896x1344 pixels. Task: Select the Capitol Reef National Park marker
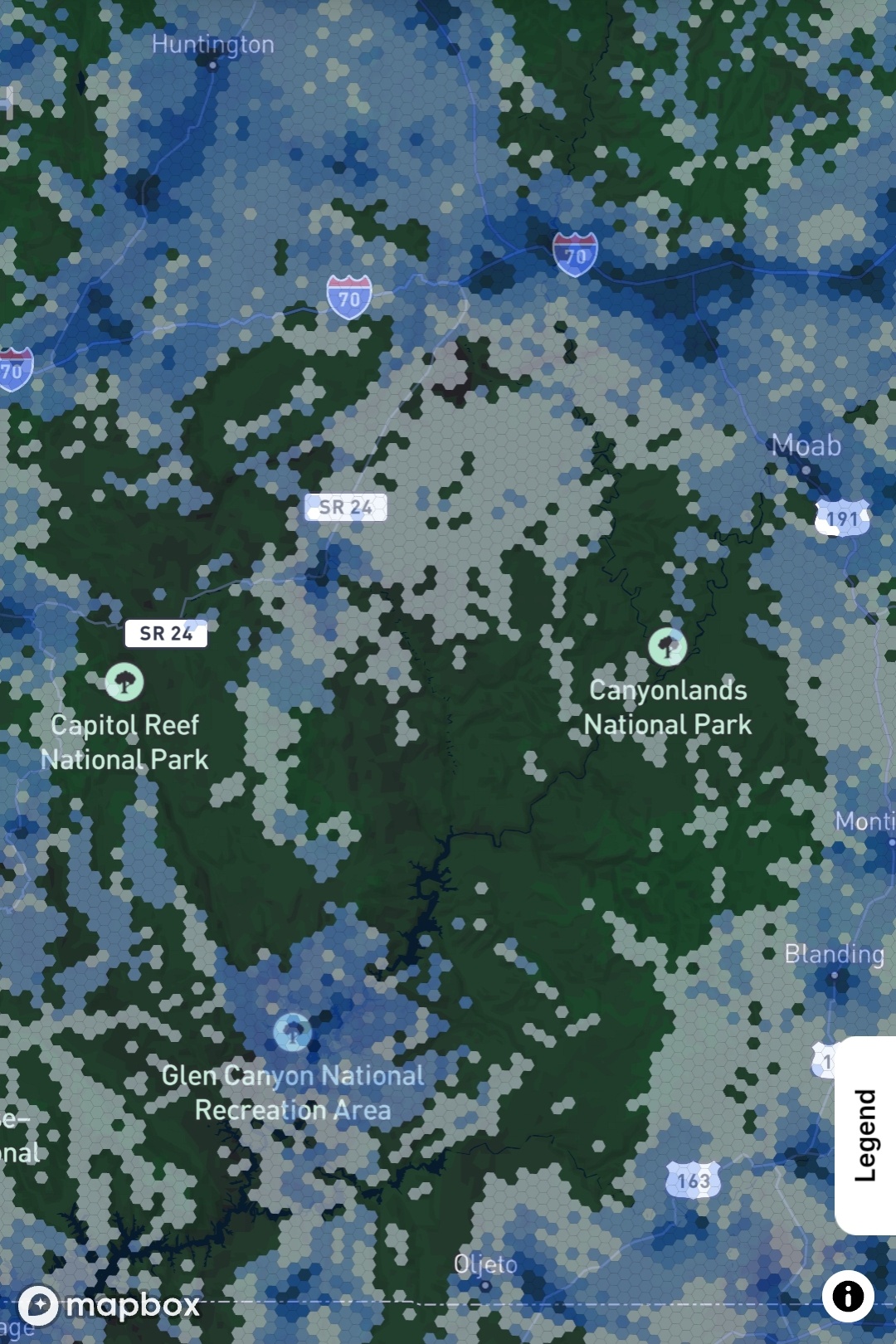tap(124, 682)
